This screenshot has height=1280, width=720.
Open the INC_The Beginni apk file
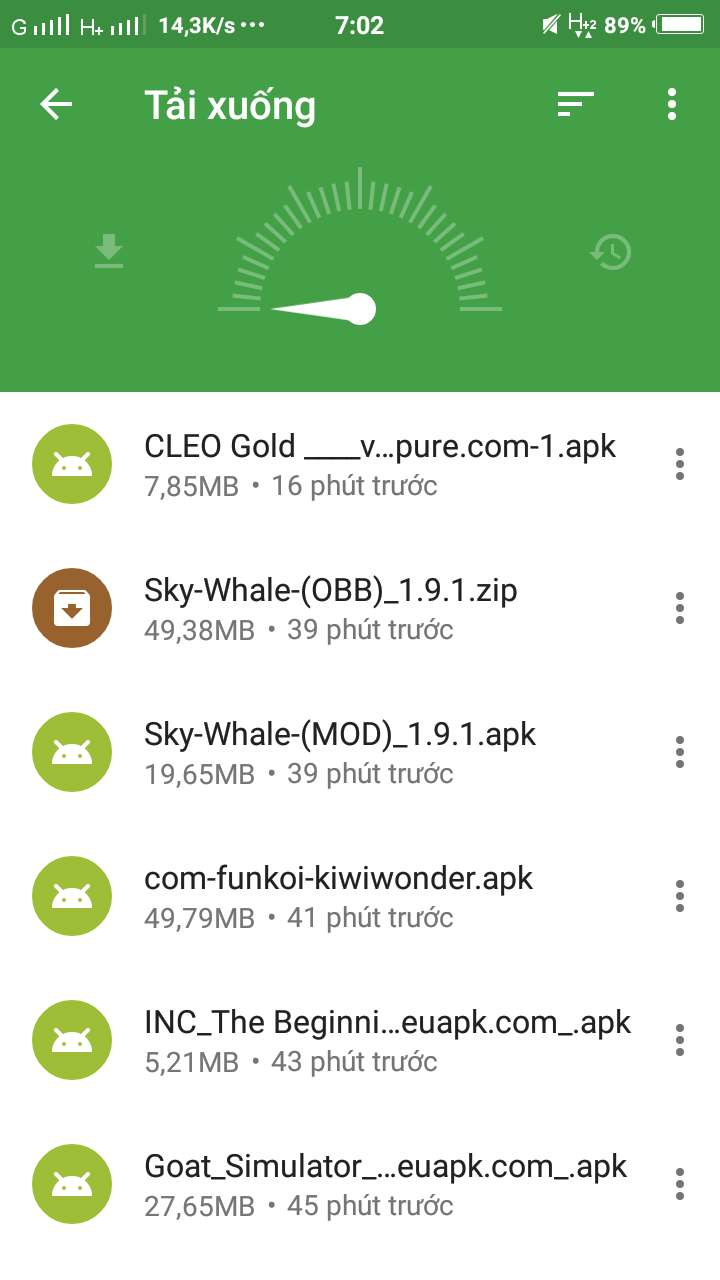tap(388, 1040)
